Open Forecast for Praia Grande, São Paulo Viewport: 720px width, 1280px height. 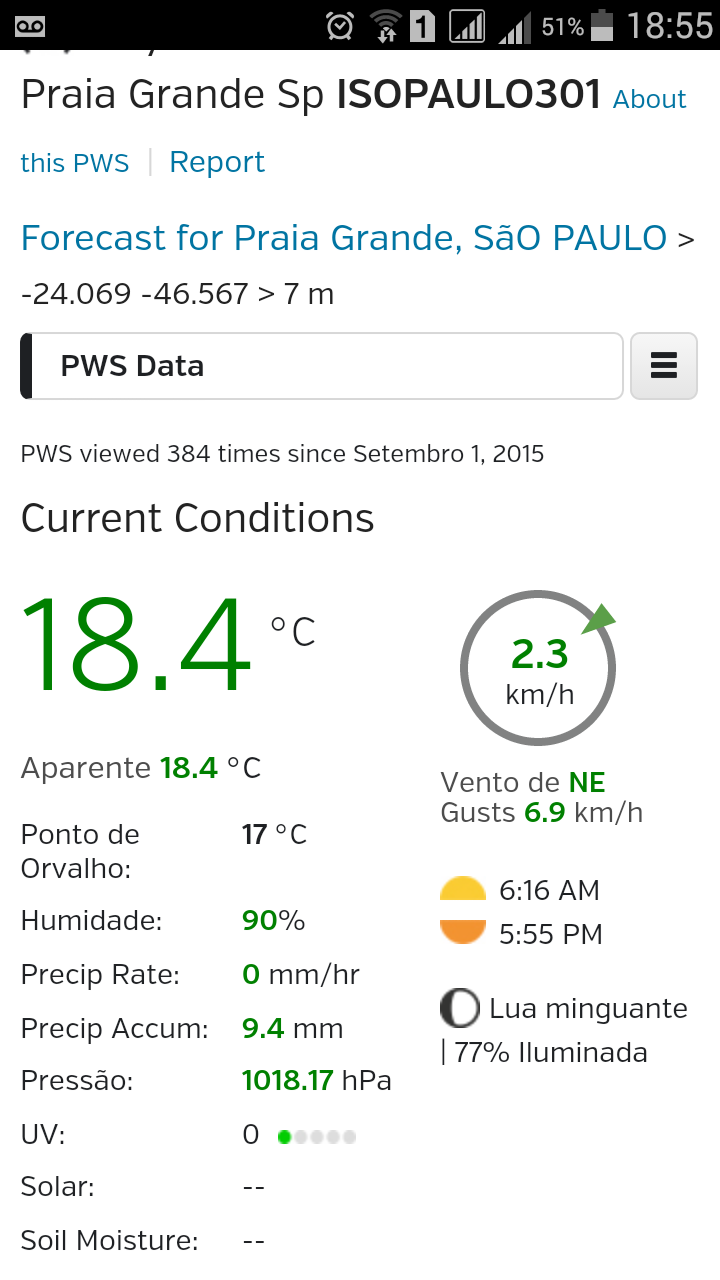(344, 238)
